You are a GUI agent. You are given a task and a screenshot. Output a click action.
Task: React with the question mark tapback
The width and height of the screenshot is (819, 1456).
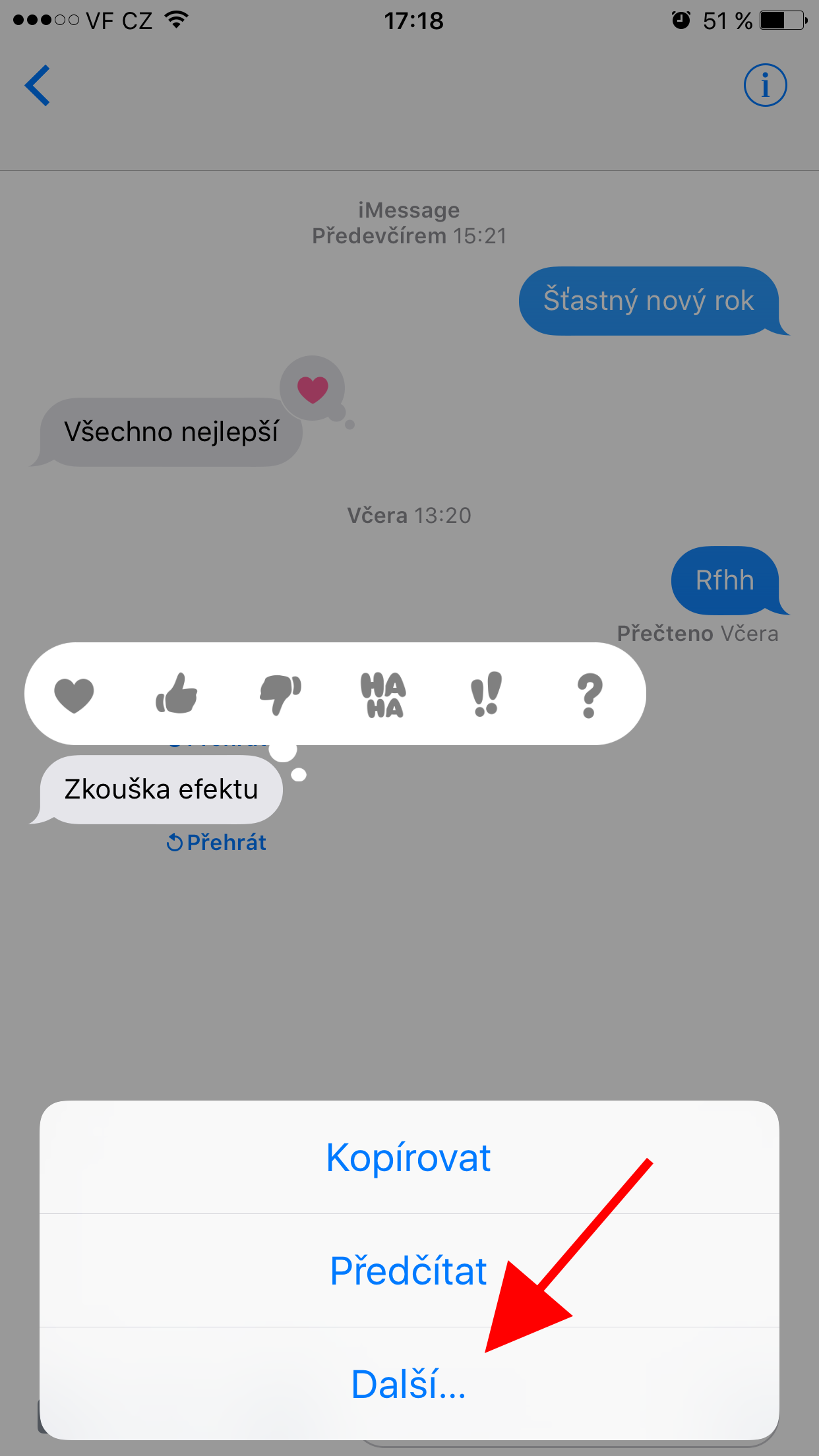(589, 694)
